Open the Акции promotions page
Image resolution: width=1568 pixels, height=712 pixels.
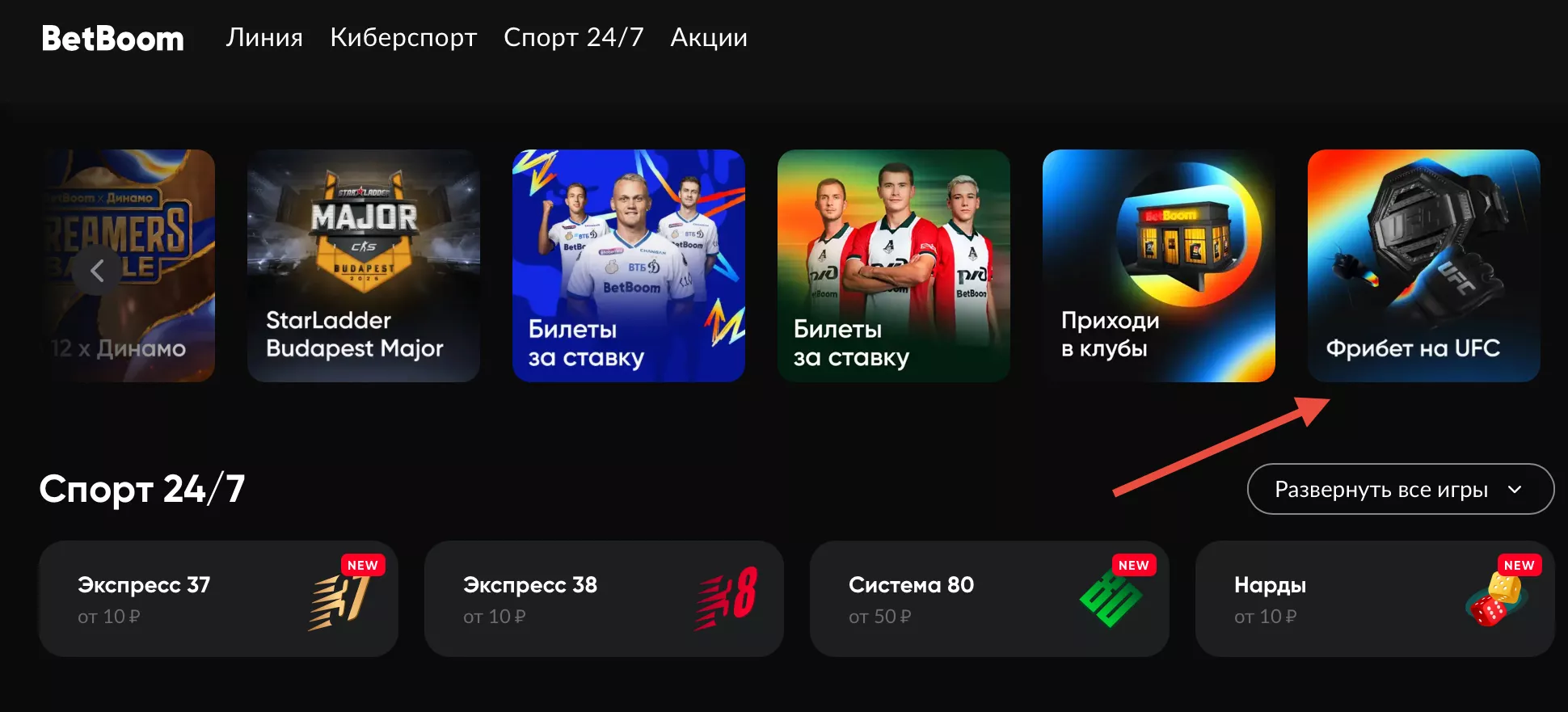[709, 38]
